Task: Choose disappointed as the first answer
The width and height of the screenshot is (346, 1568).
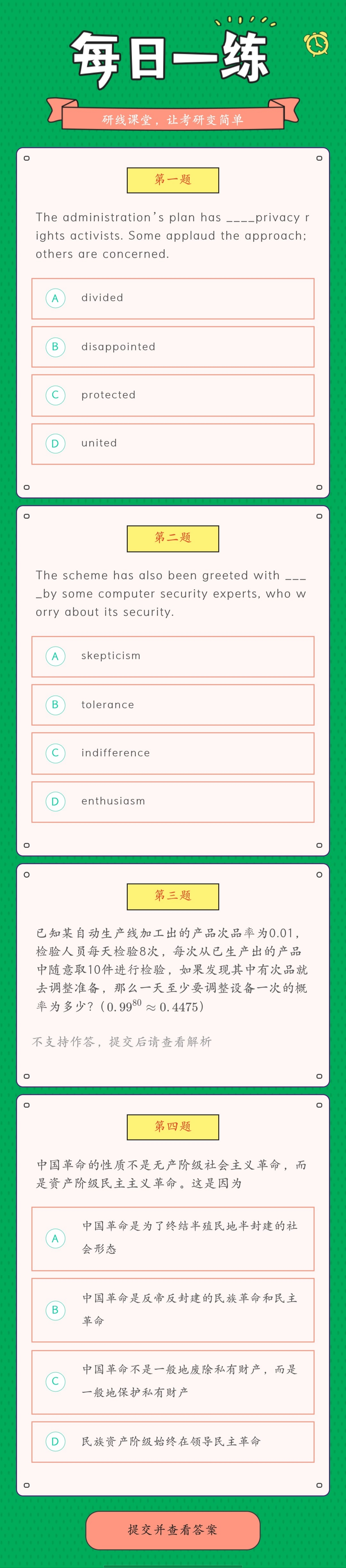Action: pos(172,347)
